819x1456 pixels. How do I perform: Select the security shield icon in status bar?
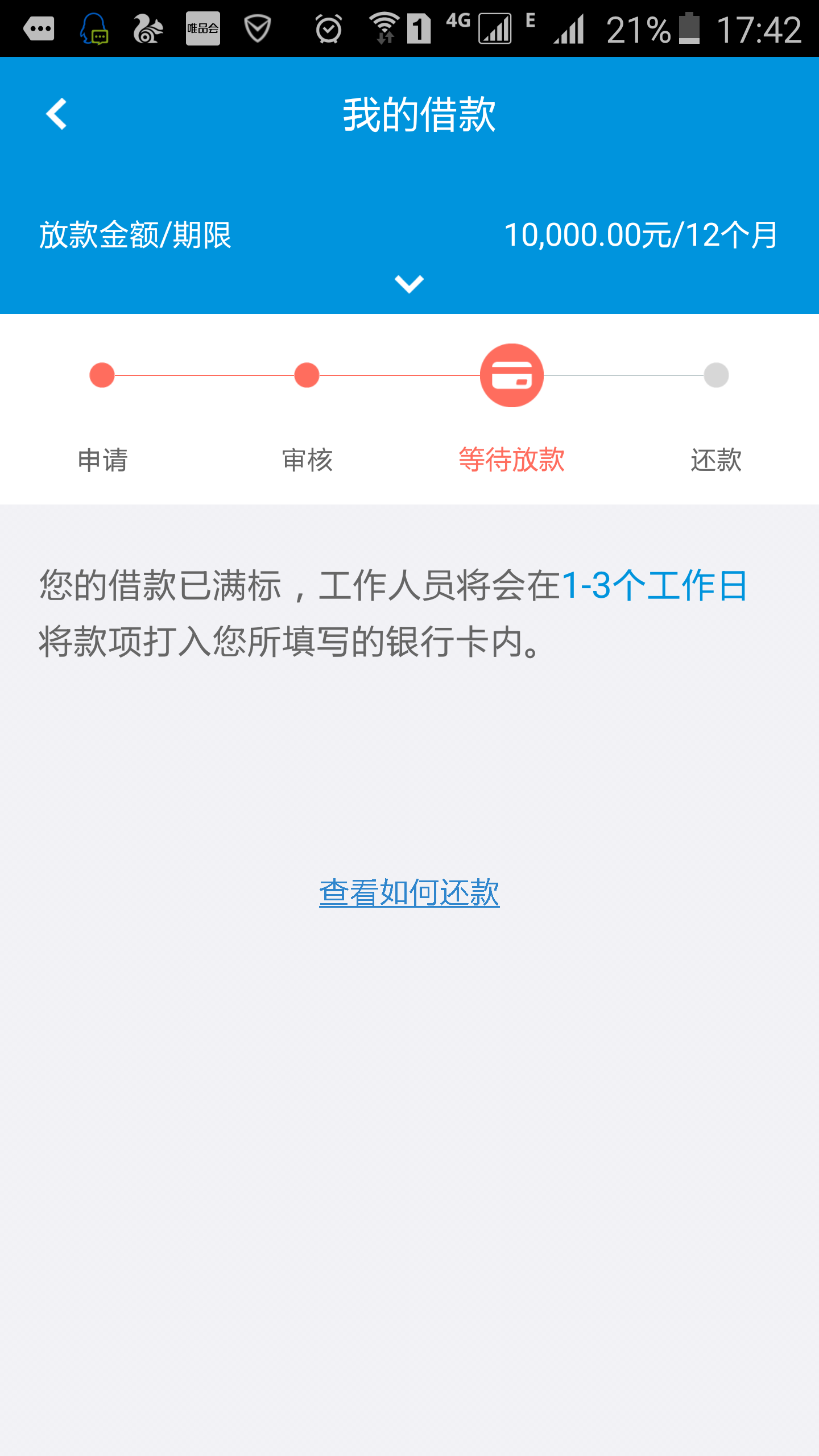tap(257, 27)
